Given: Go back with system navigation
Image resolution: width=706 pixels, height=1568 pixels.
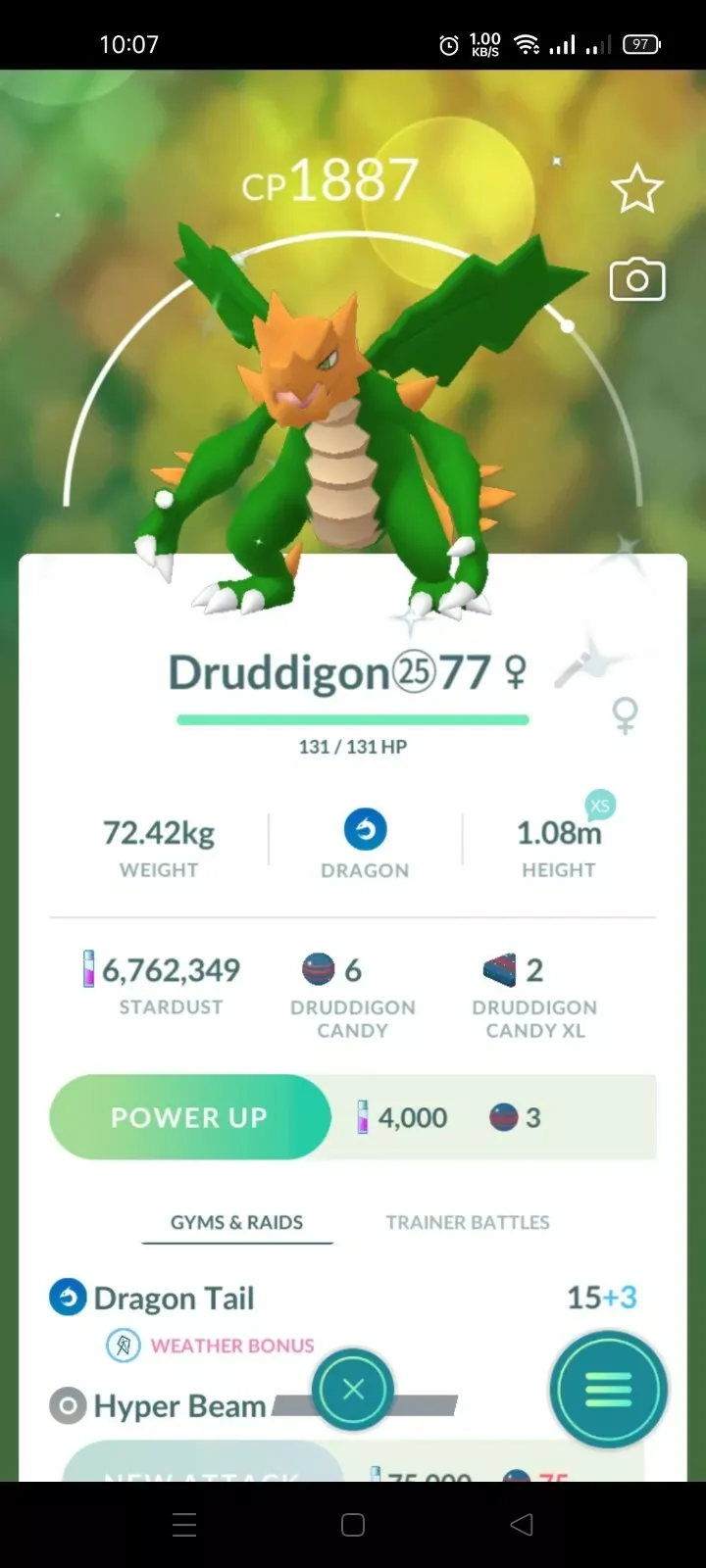Looking at the screenshot, I should point(522,1524).
